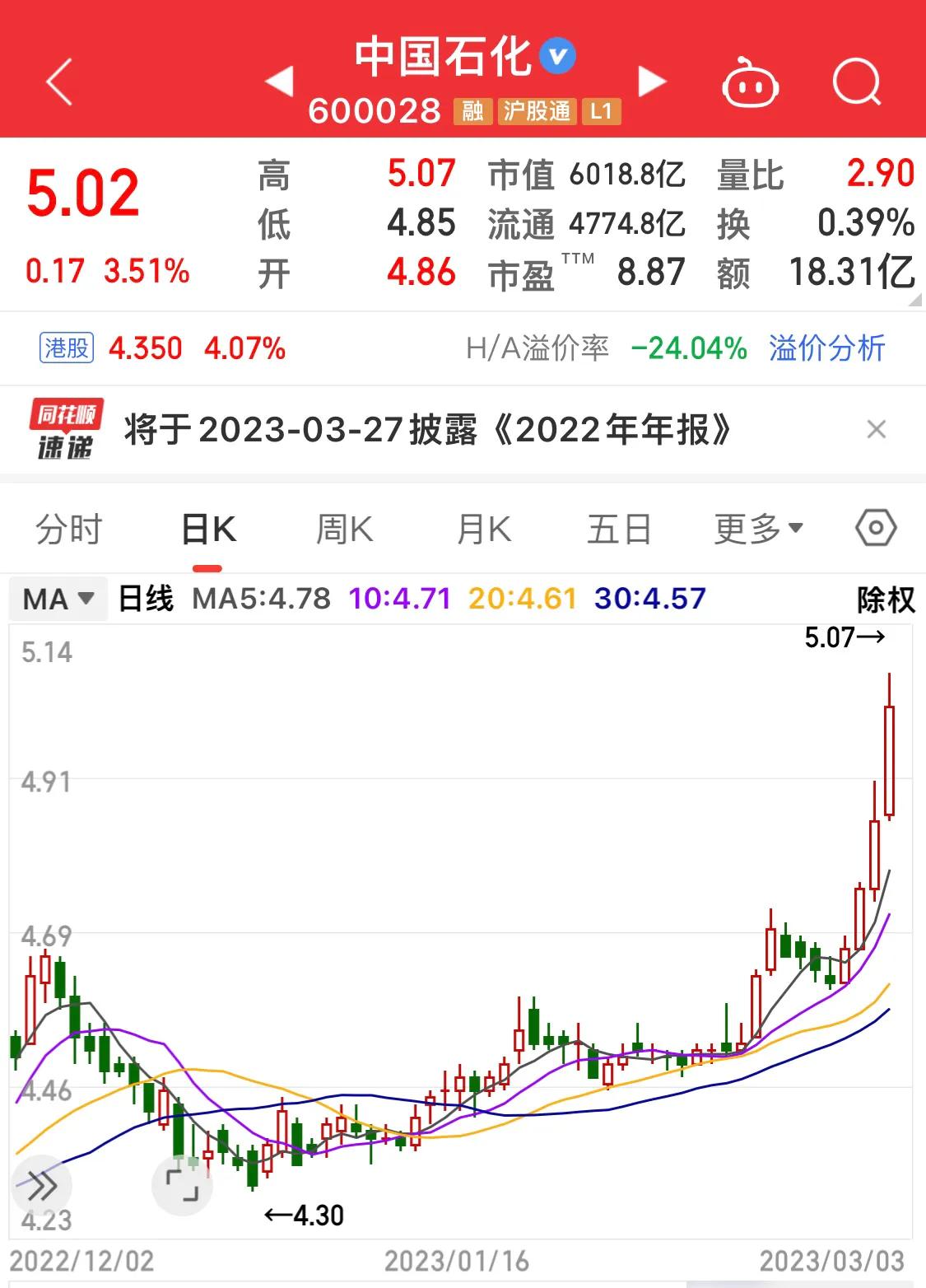Screen dimensions: 926x1288
Task: Open stock search
Action: 856,82
